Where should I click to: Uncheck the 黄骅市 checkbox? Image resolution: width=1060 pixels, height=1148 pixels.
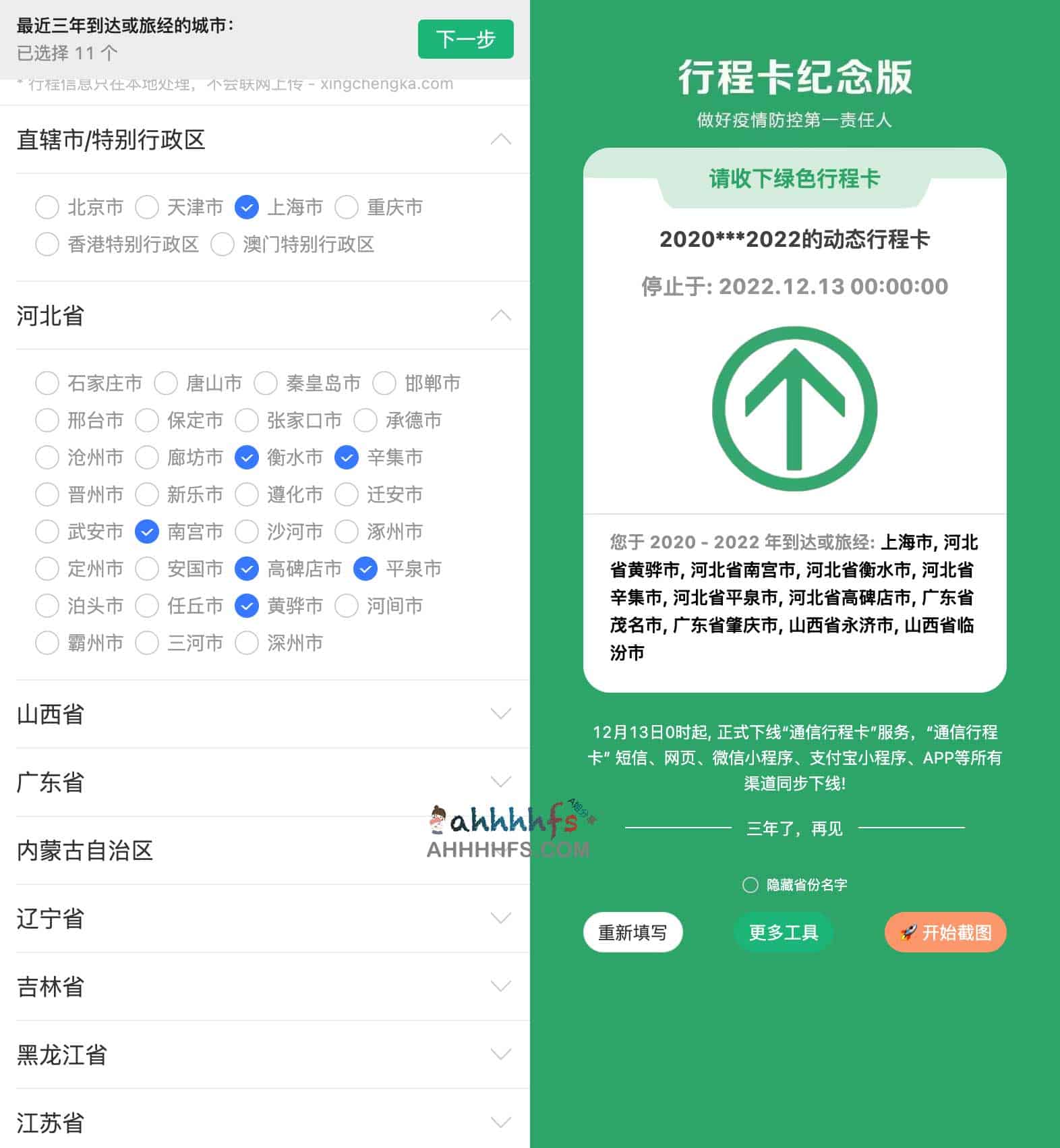247,606
